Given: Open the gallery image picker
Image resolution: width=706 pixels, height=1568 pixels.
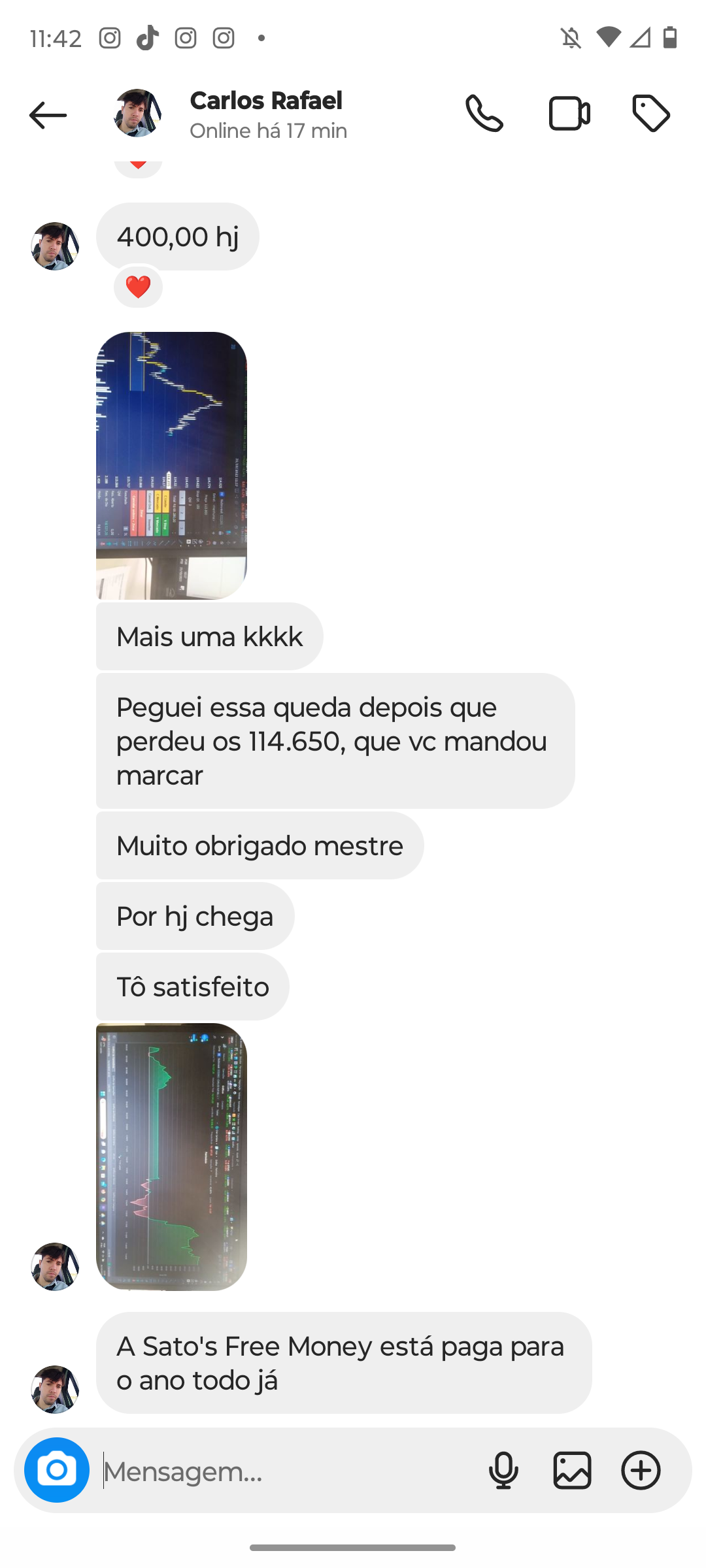Looking at the screenshot, I should tap(572, 1471).
